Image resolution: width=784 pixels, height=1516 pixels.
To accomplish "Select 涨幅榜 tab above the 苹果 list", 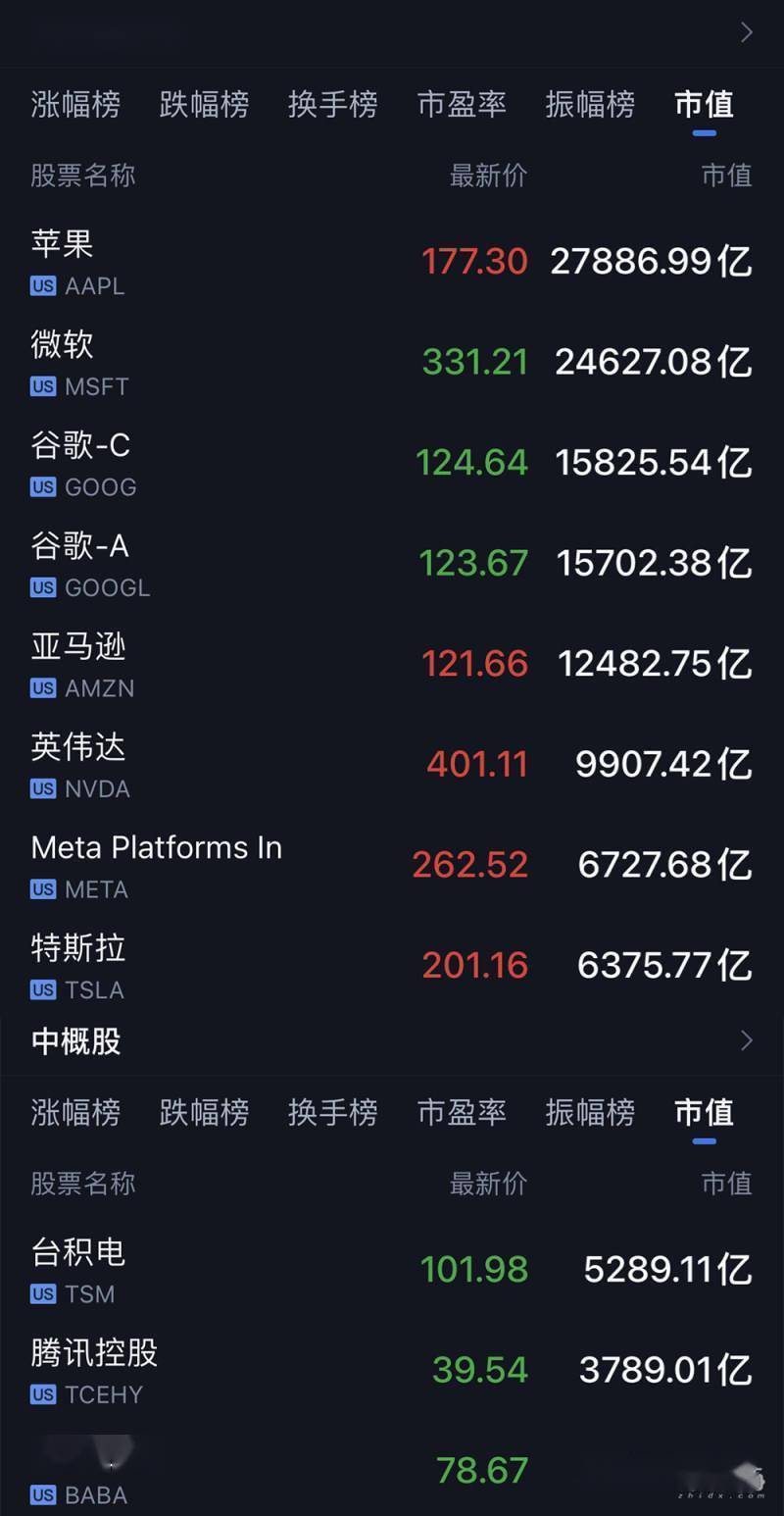I will (x=75, y=104).
